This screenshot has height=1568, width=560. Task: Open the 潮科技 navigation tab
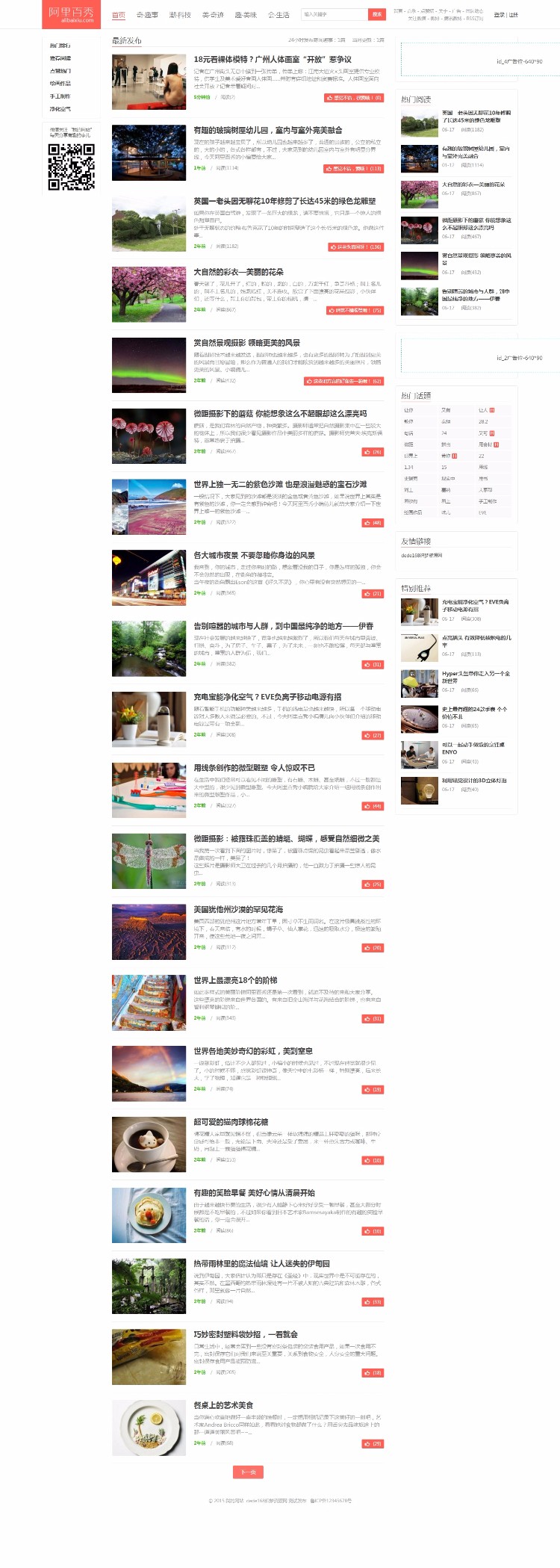[x=179, y=15]
